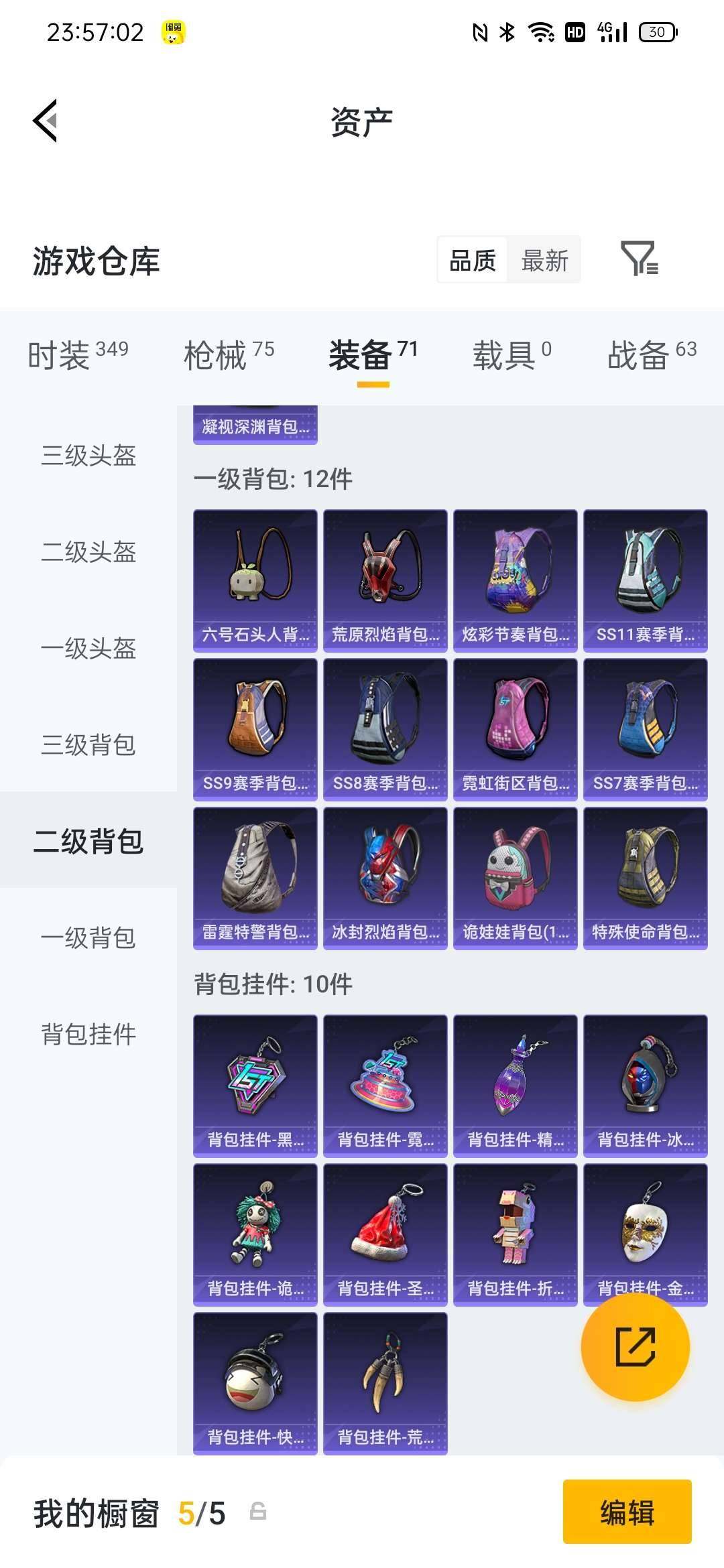The image size is (724, 1568).
Task: Switch sorting back to 品质
Action: tap(471, 261)
